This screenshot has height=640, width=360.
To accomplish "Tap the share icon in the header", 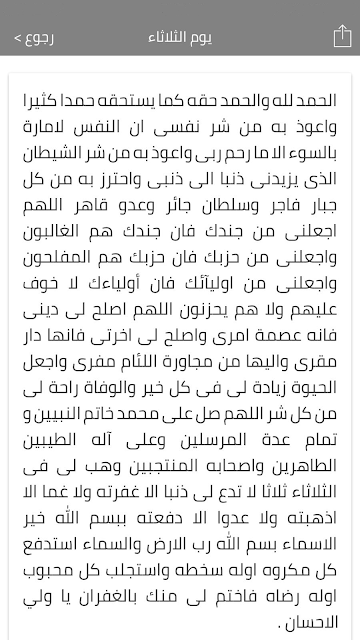I will click(x=342, y=36).
